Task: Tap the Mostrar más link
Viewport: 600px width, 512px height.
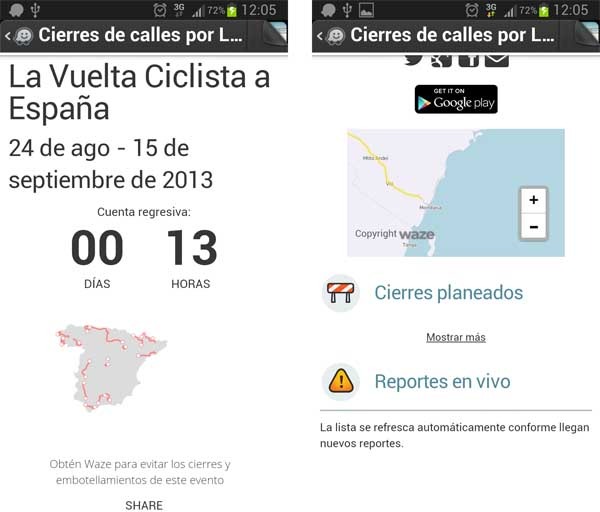Action: [x=456, y=337]
